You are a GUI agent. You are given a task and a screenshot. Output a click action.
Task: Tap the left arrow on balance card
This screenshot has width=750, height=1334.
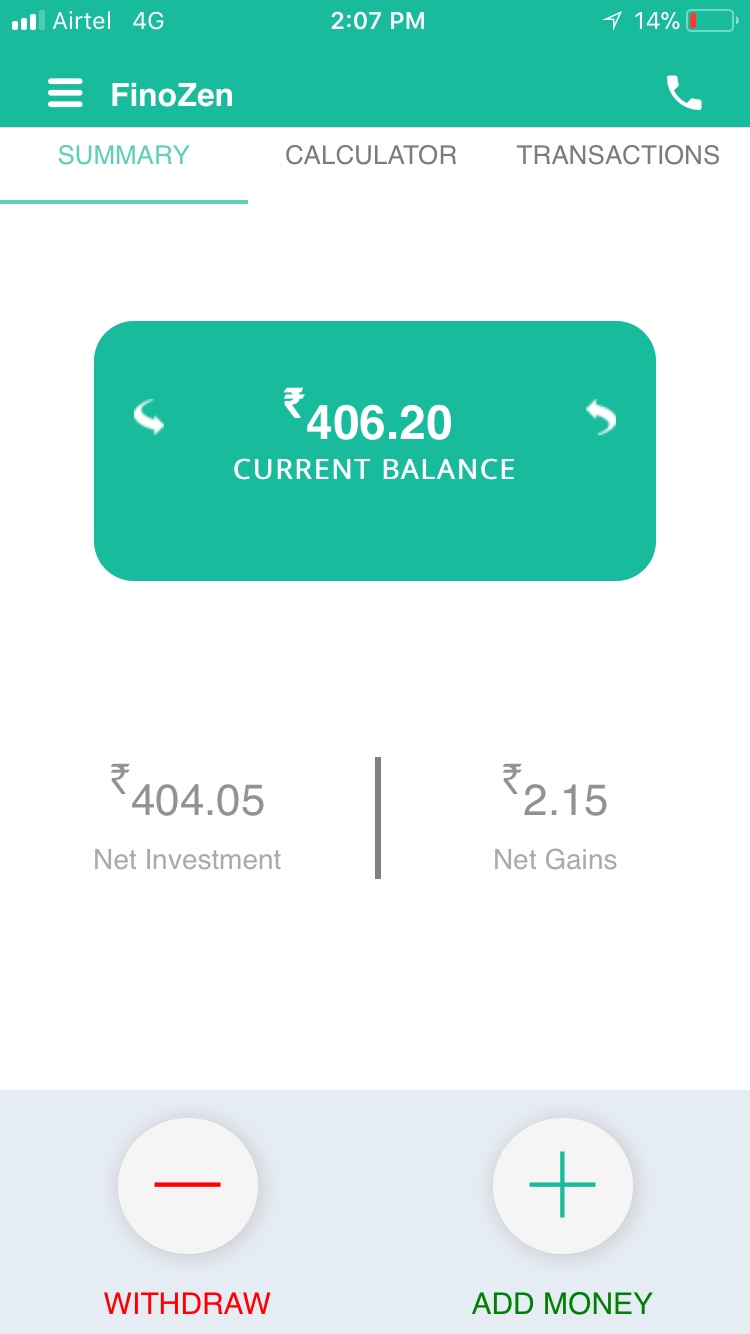149,417
